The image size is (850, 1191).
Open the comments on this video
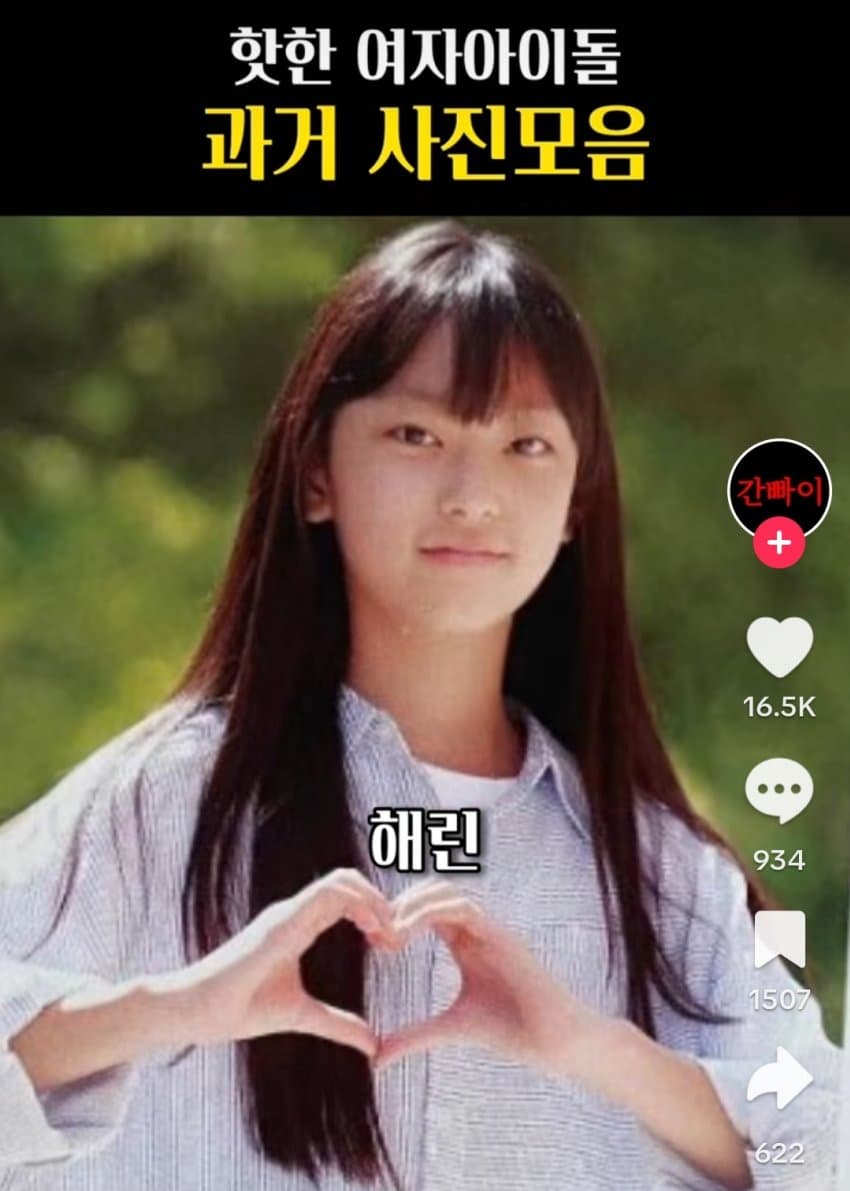779,790
